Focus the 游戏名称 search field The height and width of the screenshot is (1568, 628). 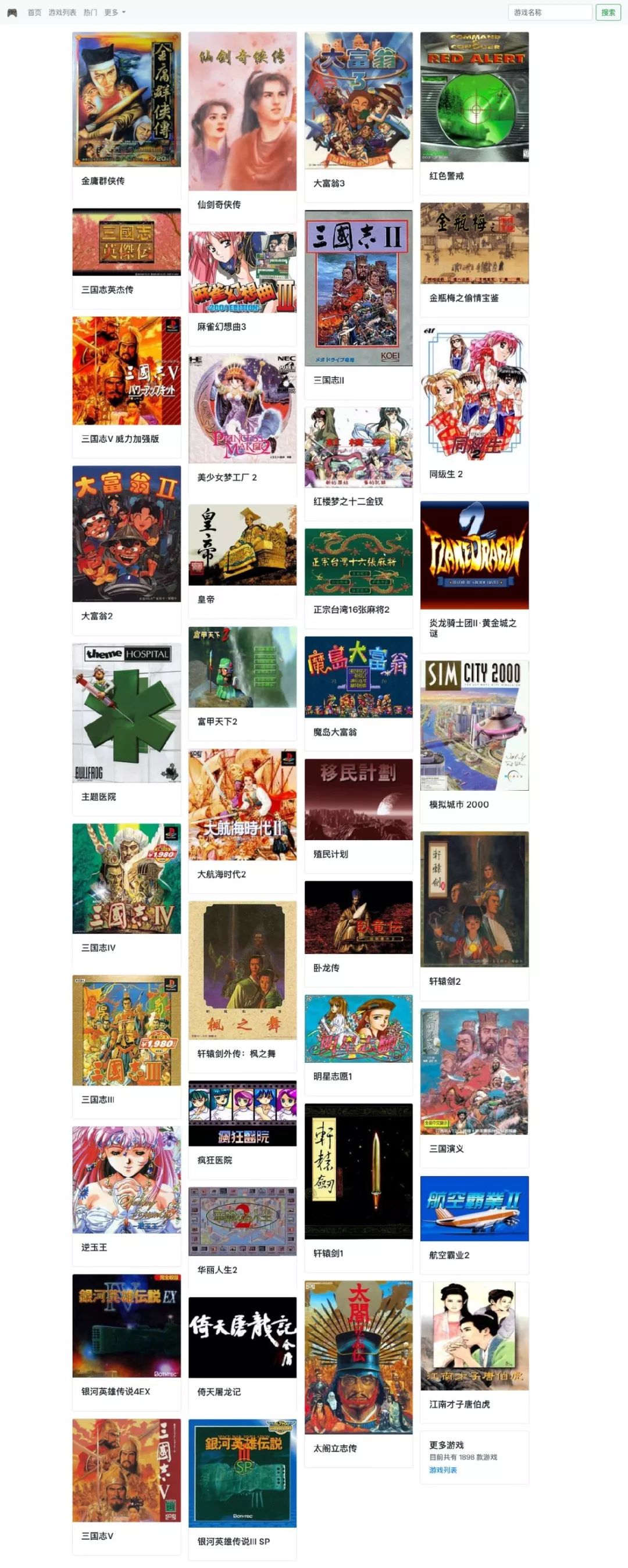click(549, 12)
